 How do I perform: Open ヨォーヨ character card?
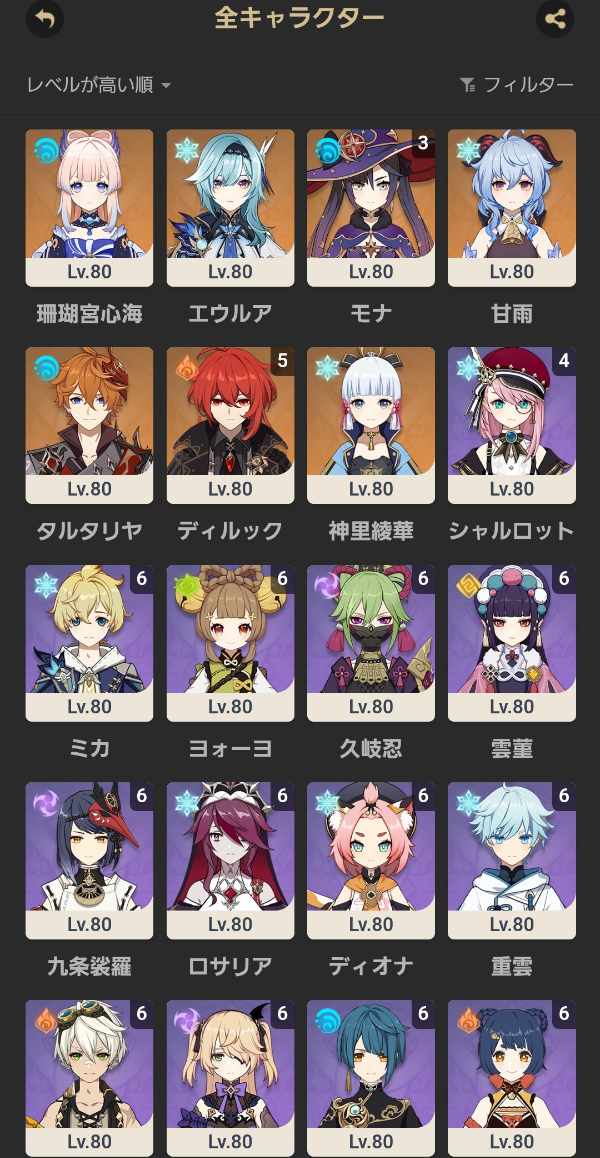point(230,643)
